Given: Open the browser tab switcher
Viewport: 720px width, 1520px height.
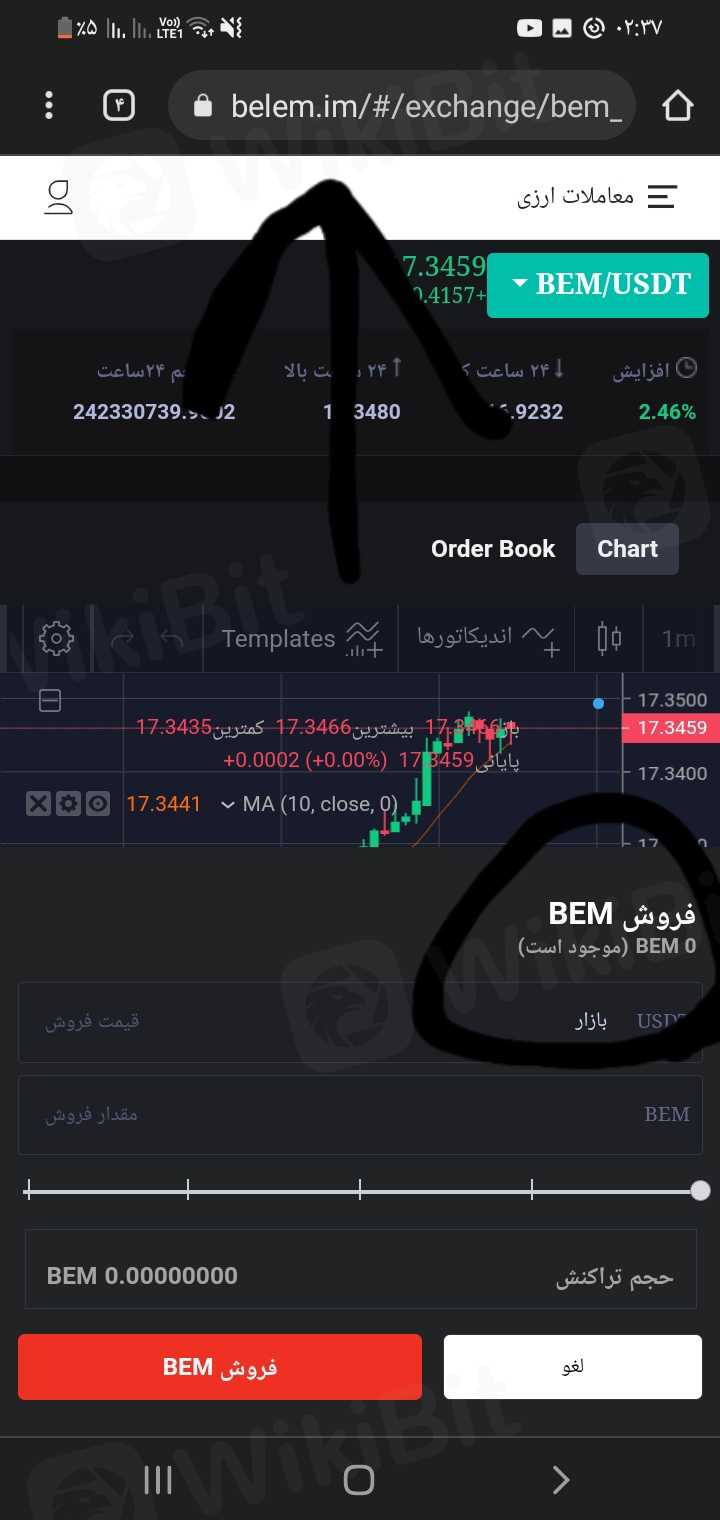Looking at the screenshot, I should point(119,105).
